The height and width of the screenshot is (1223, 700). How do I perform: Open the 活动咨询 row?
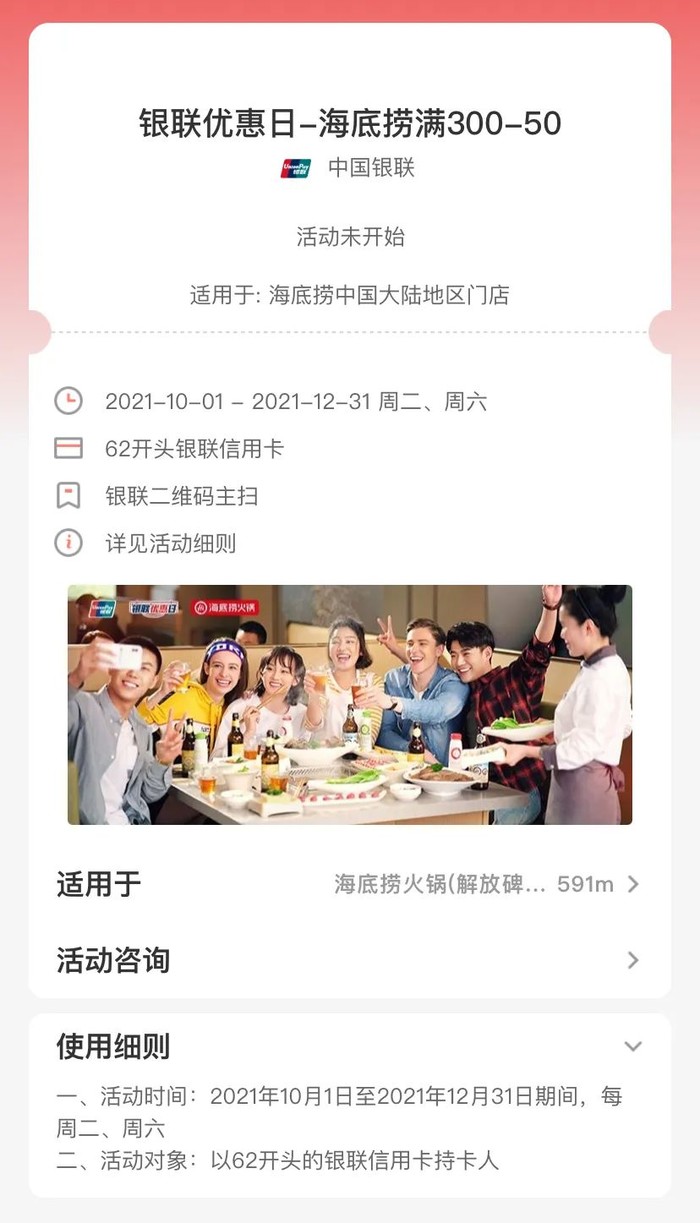(x=349, y=960)
